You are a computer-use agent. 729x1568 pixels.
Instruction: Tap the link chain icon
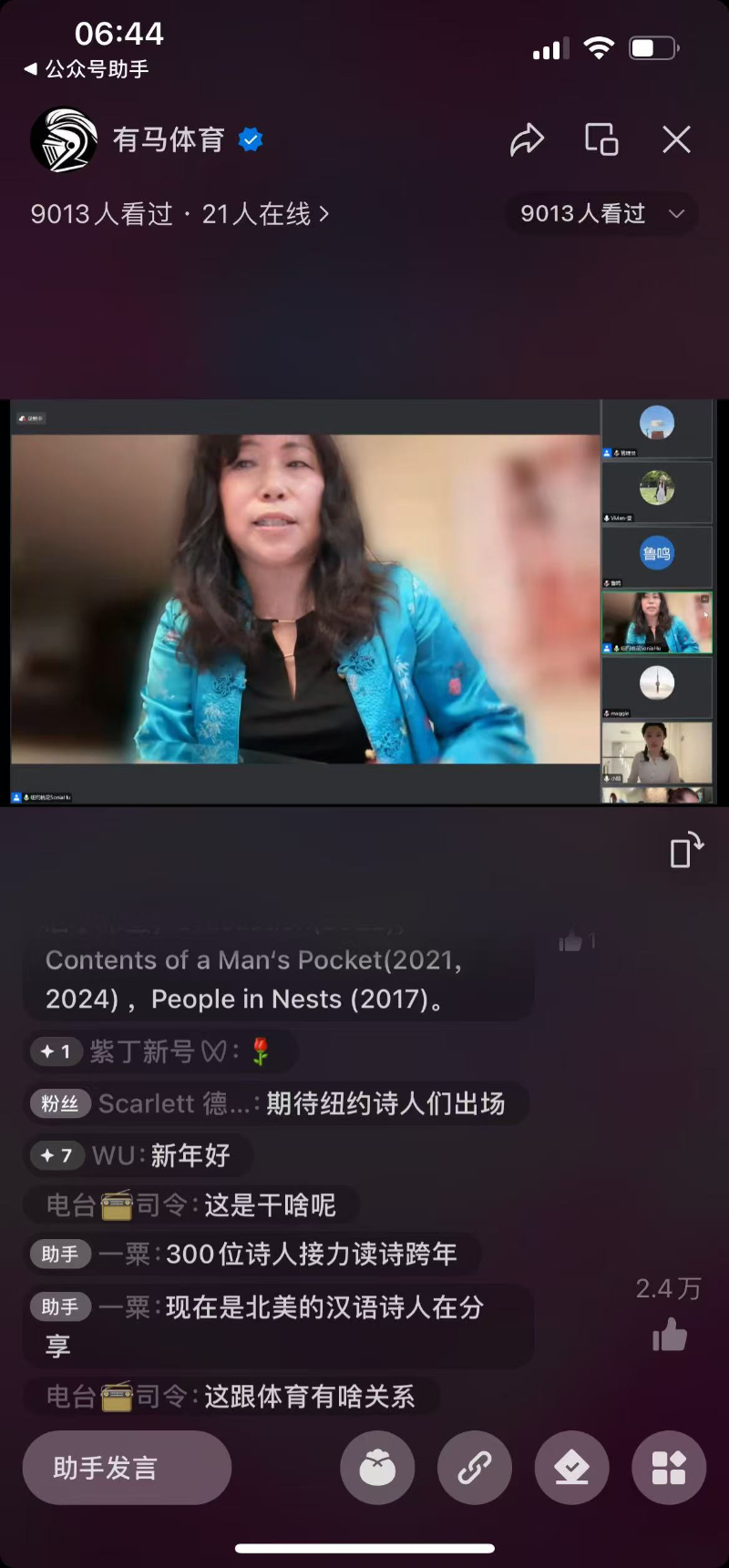[x=474, y=1468]
